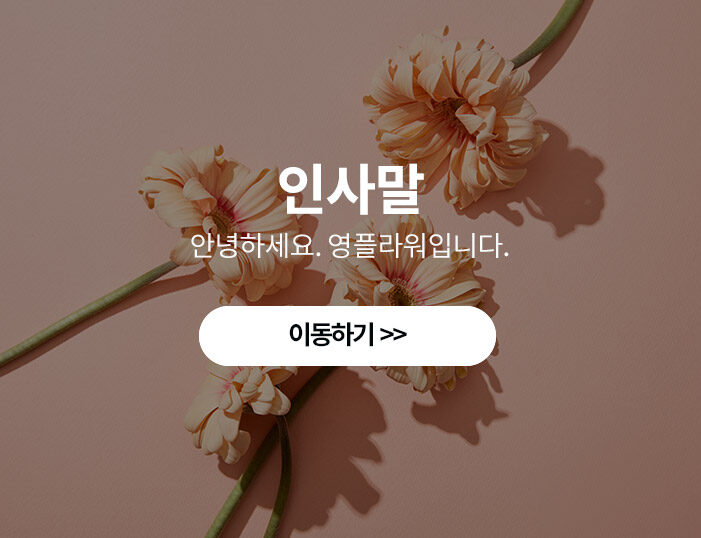
Task: Tap the 이동하기 >> button
Action: (347, 335)
